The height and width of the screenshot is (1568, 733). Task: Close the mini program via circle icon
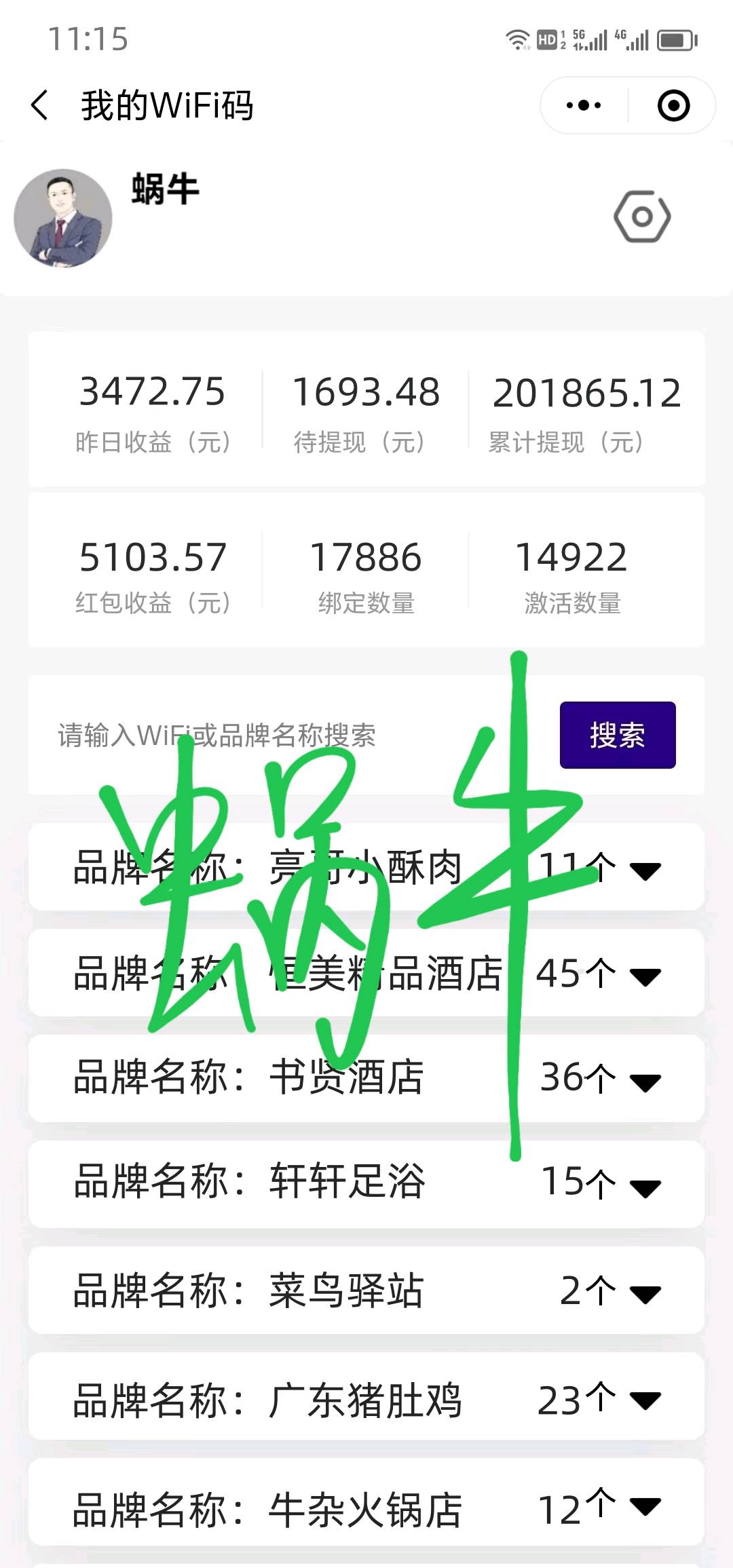tap(673, 106)
